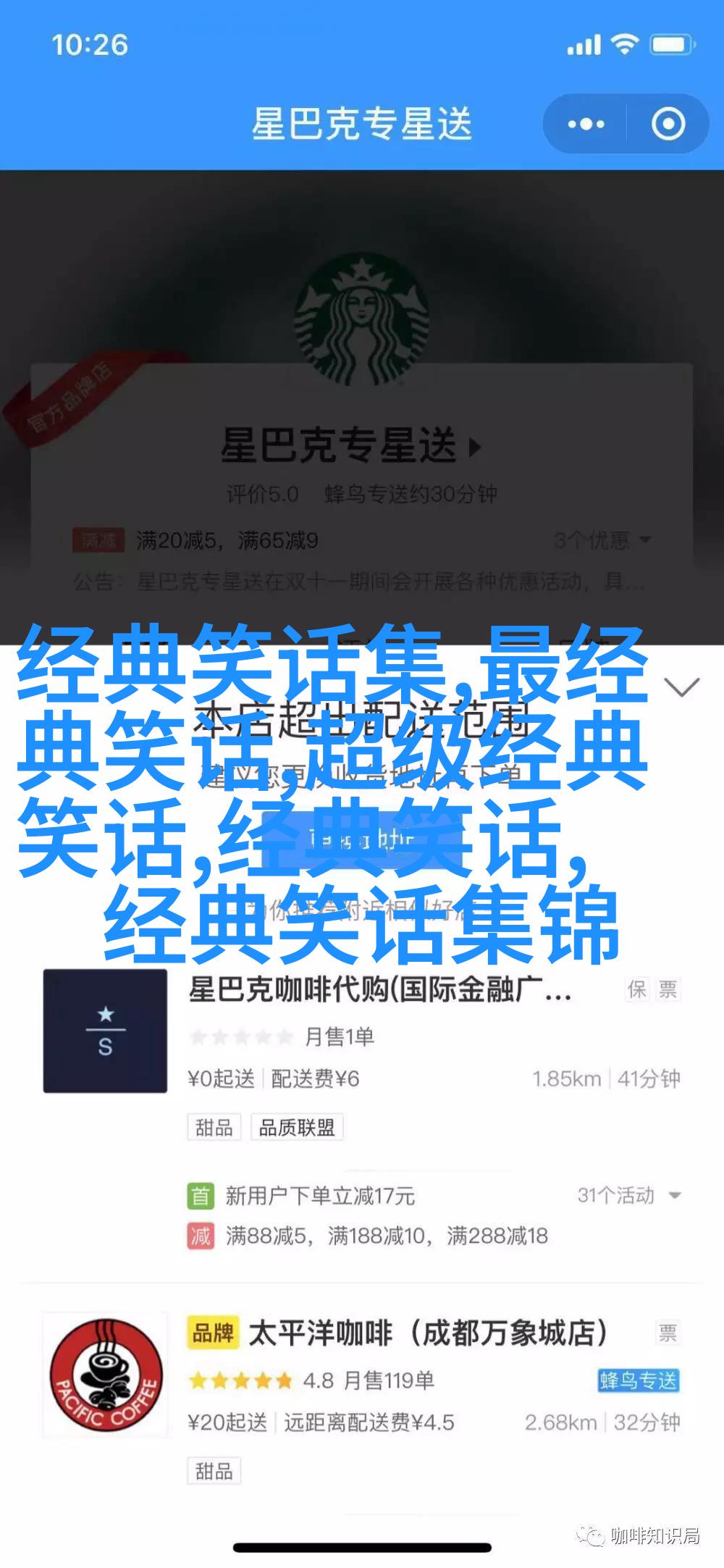724x1568 pixels.
Task: Expand the 3个优惠 discounts dropdown
Action: (x=602, y=540)
